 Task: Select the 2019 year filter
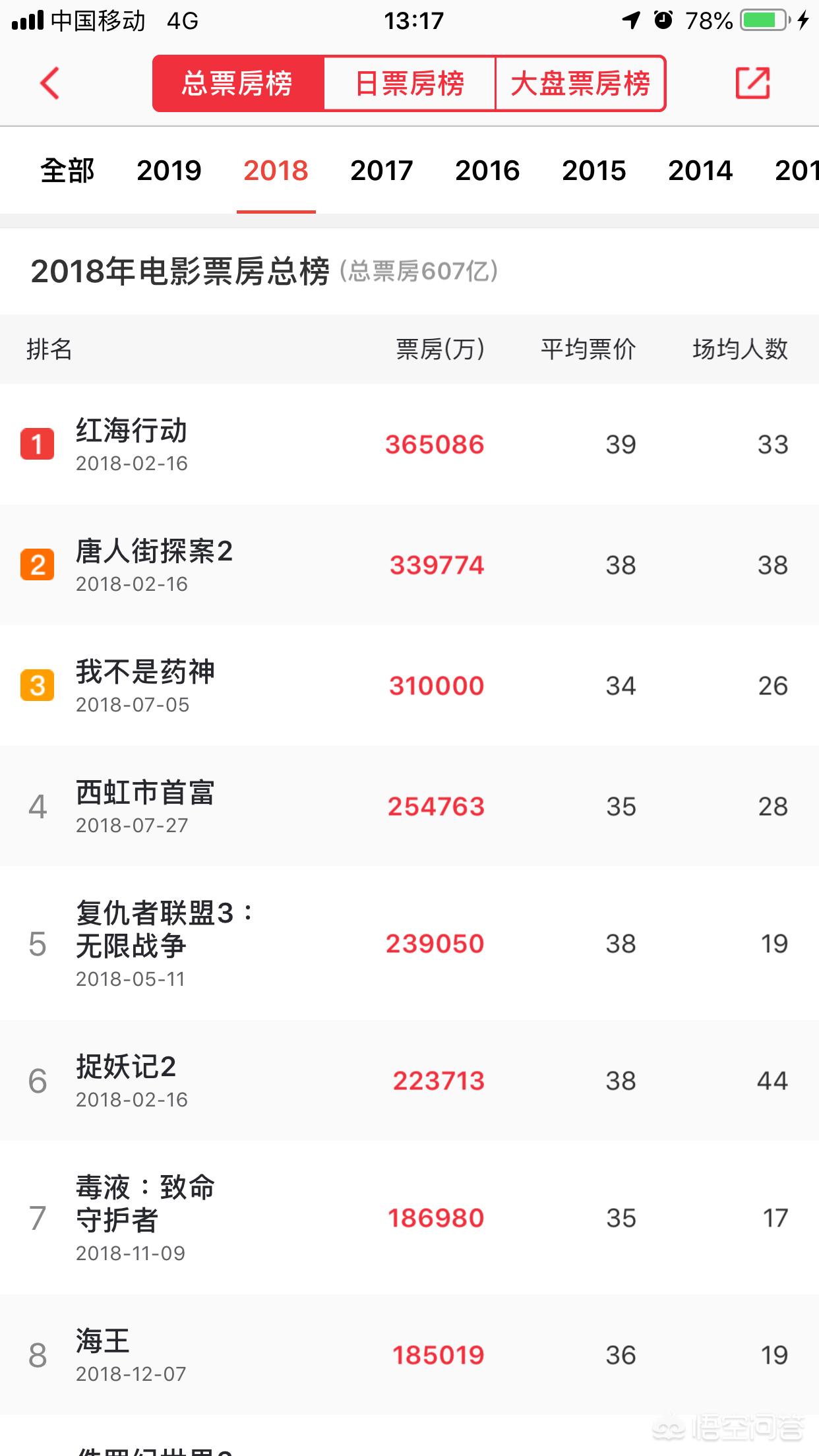[169, 170]
